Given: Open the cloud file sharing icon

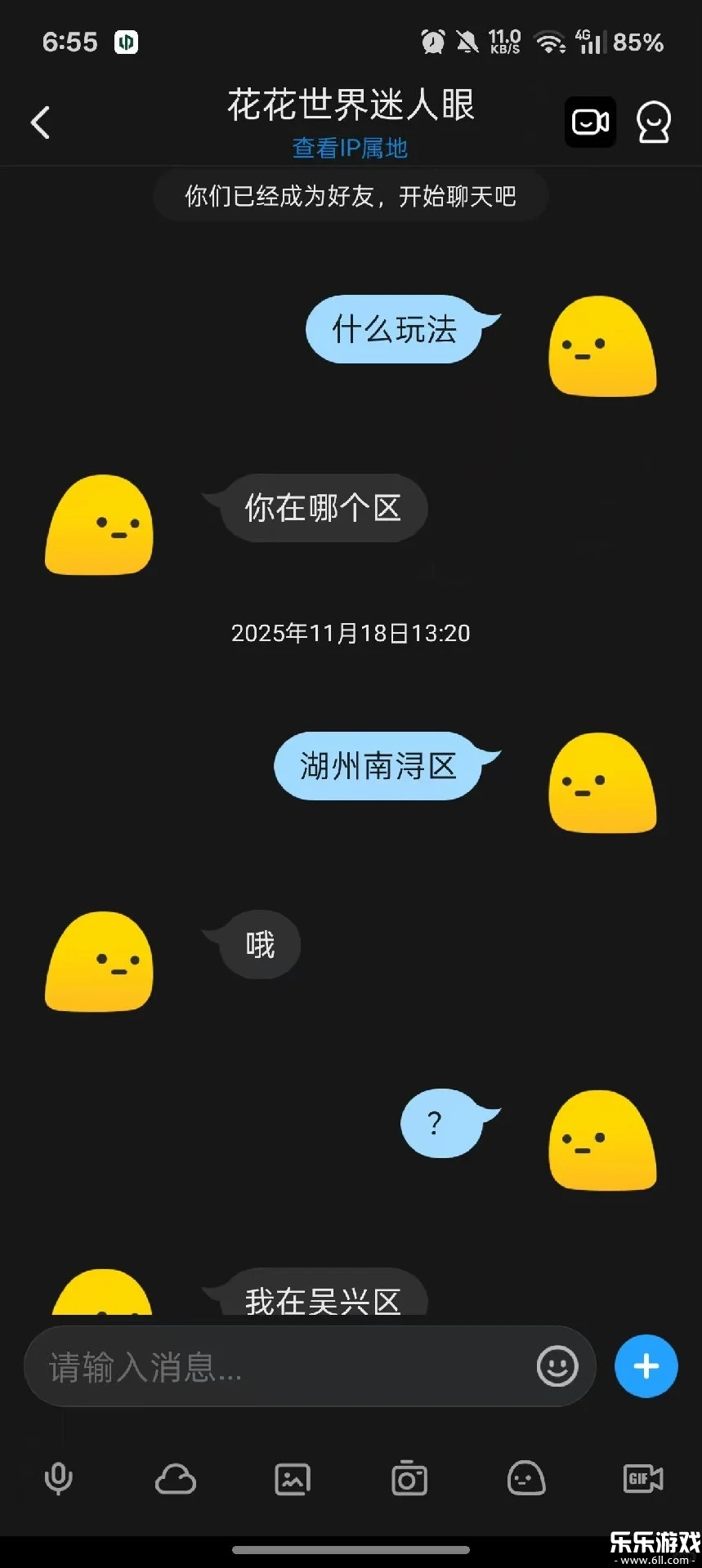Looking at the screenshot, I should tap(175, 1478).
